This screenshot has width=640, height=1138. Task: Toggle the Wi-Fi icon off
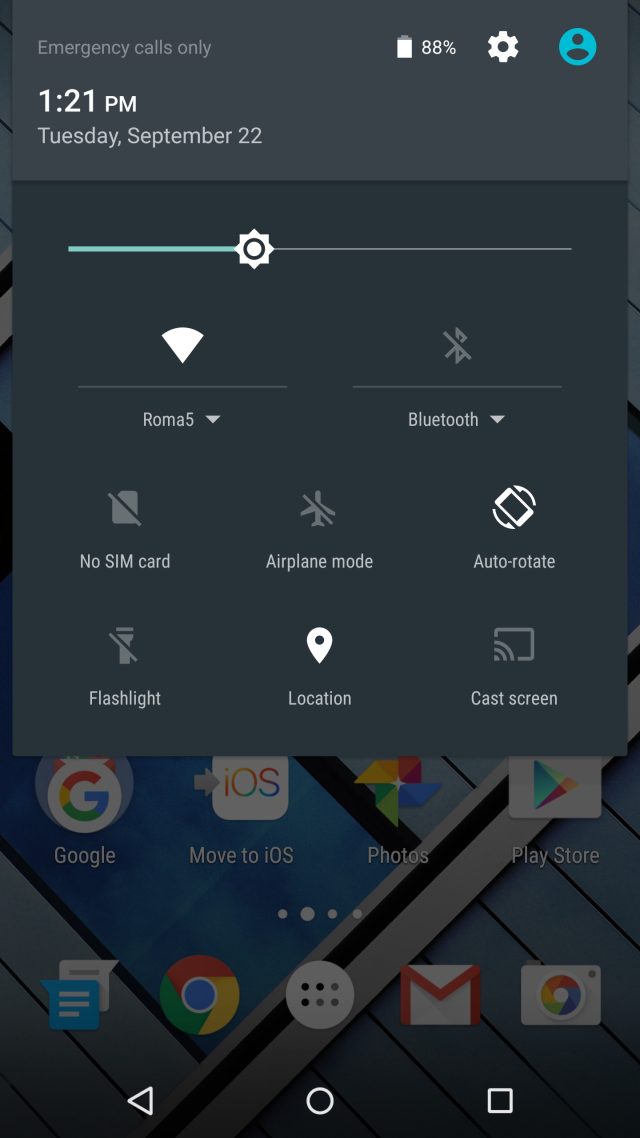coord(183,346)
